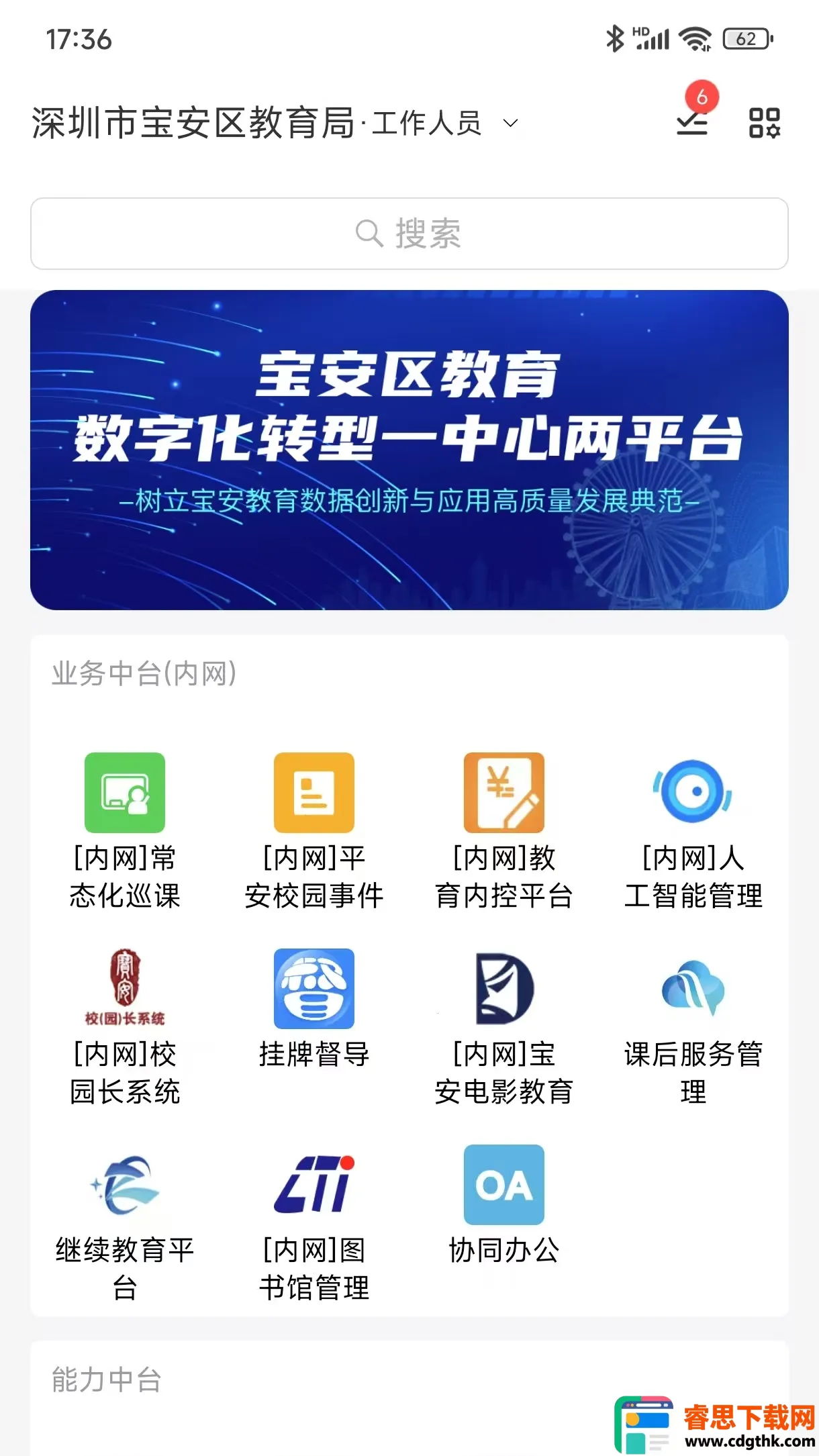Open 继续教育平台
The height and width of the screenshot is (1456, 819).
coord(125,1185)
